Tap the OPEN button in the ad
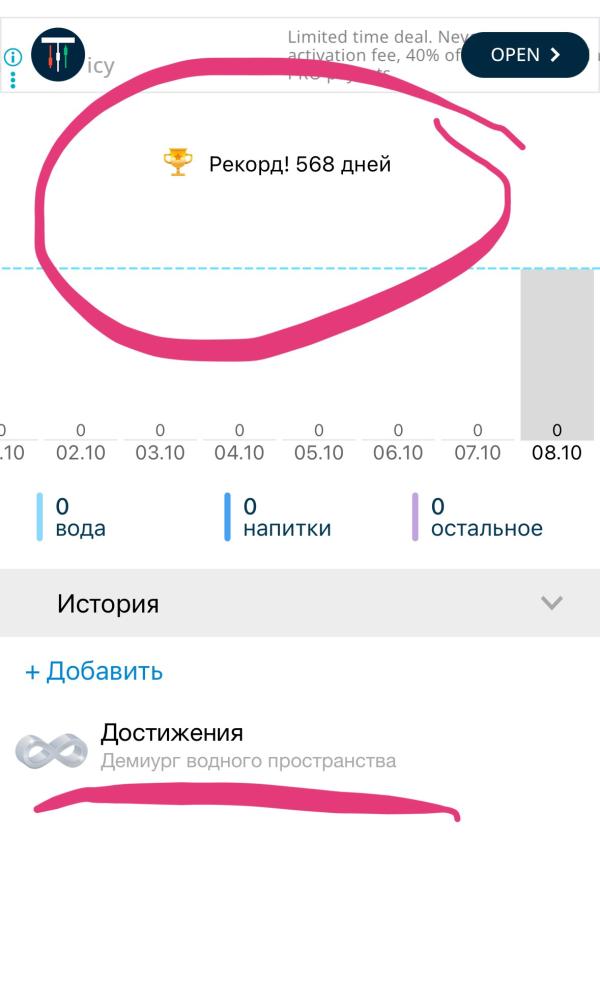This screenshot has height=985, width=600. [524, 55]
